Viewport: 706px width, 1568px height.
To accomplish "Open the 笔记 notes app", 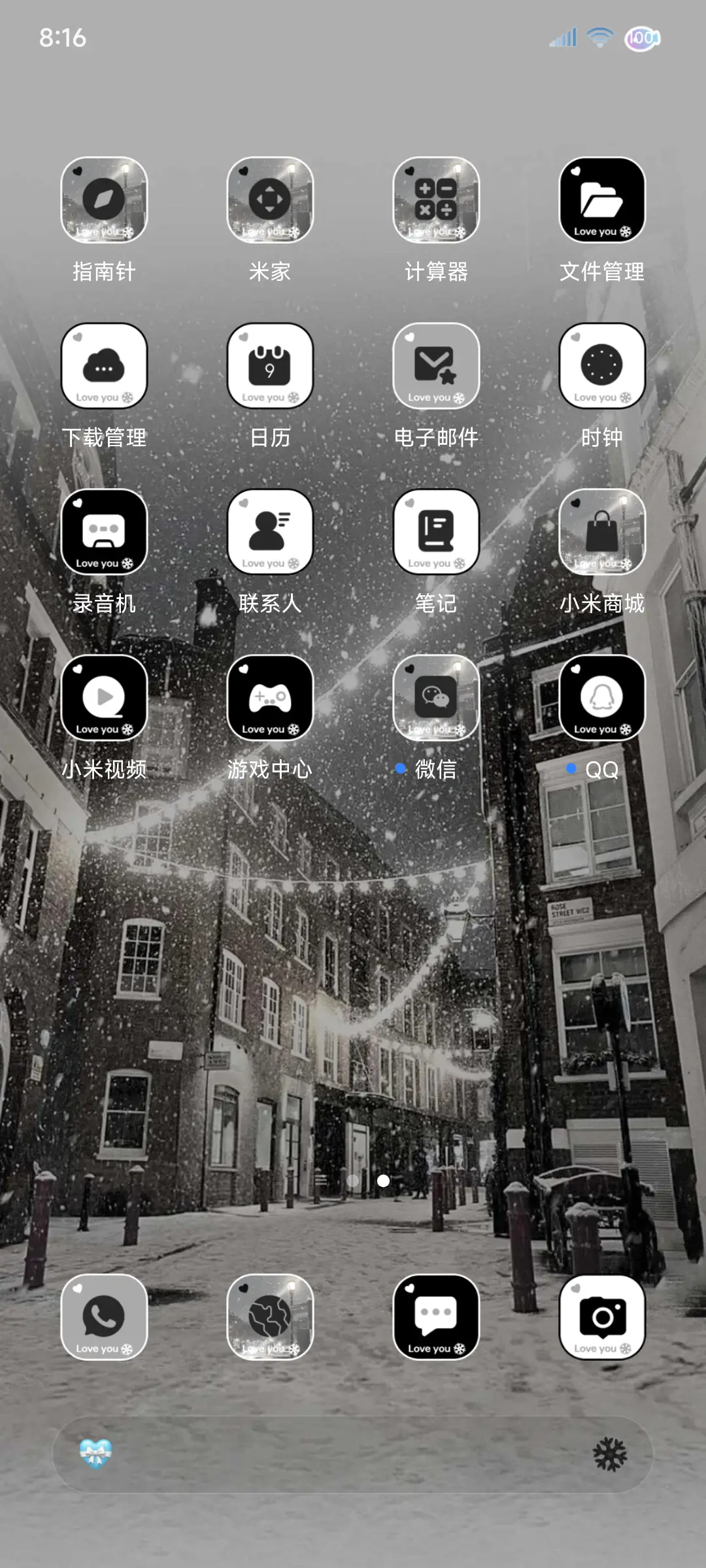I will coord(436,532).
